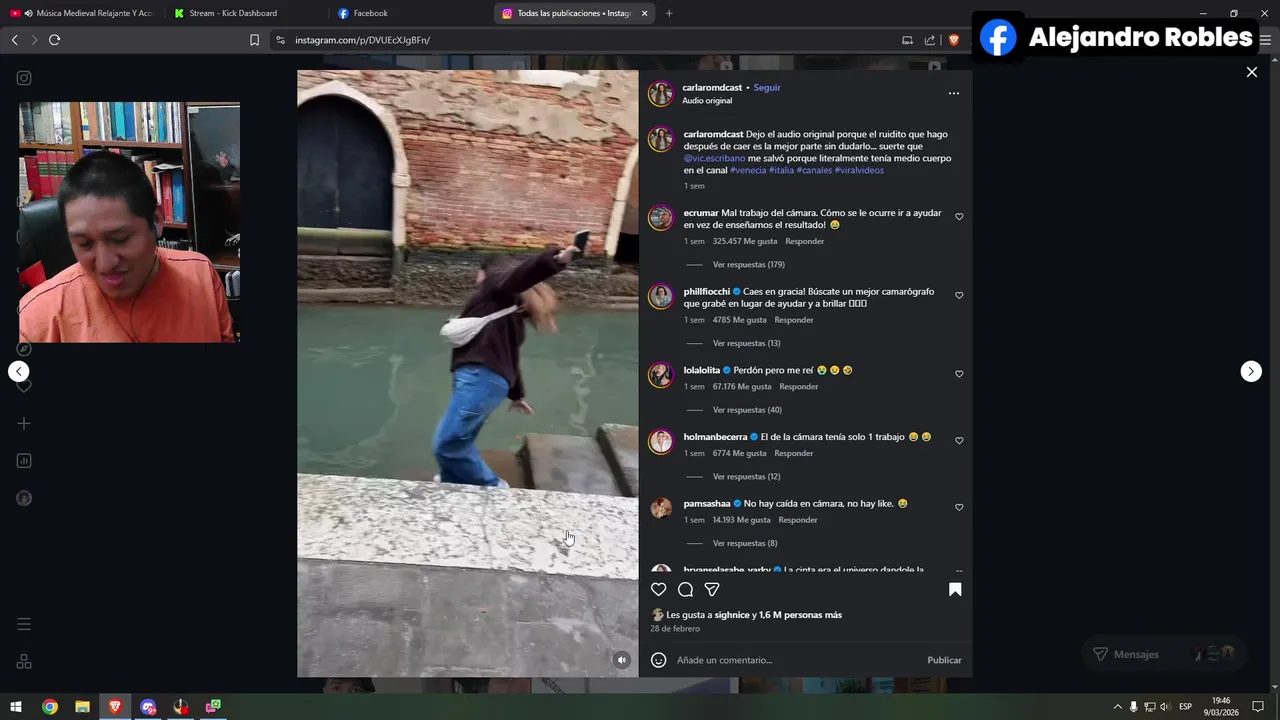Like lolalolita's comment

pos(959,374)
